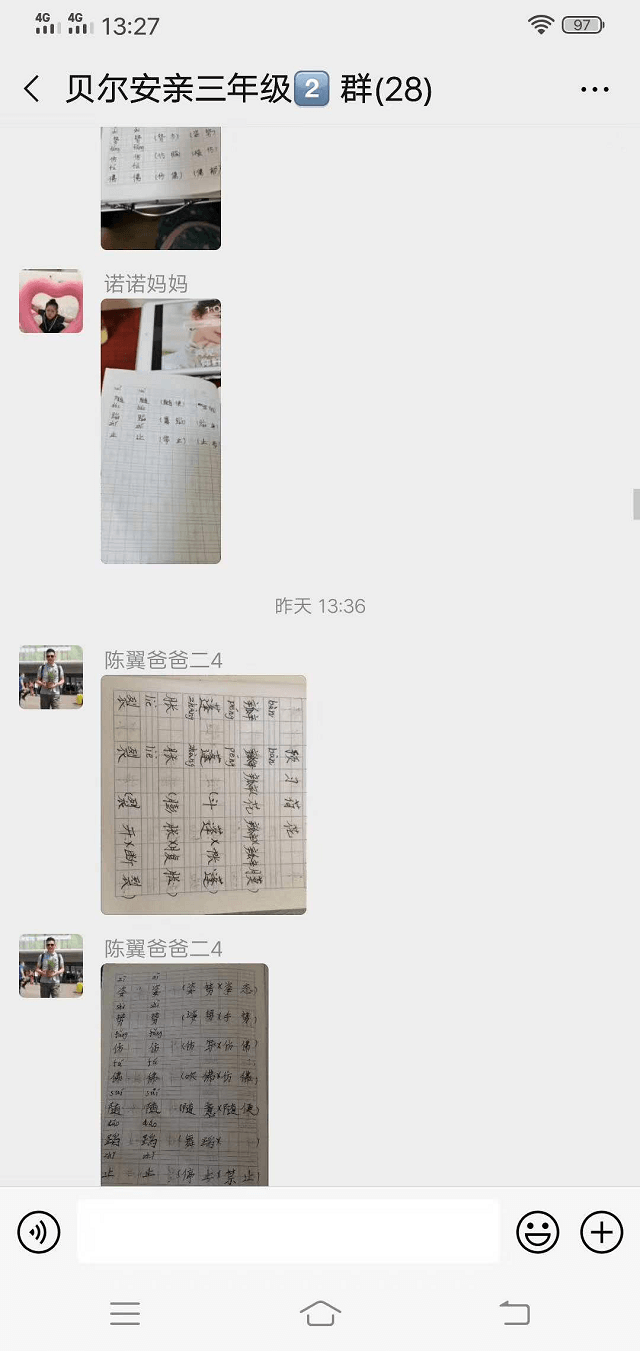Image resolution: width=640 pixels, height=1351 pixels.
Task: Tap the system home button
Action: pos(320,1313)
